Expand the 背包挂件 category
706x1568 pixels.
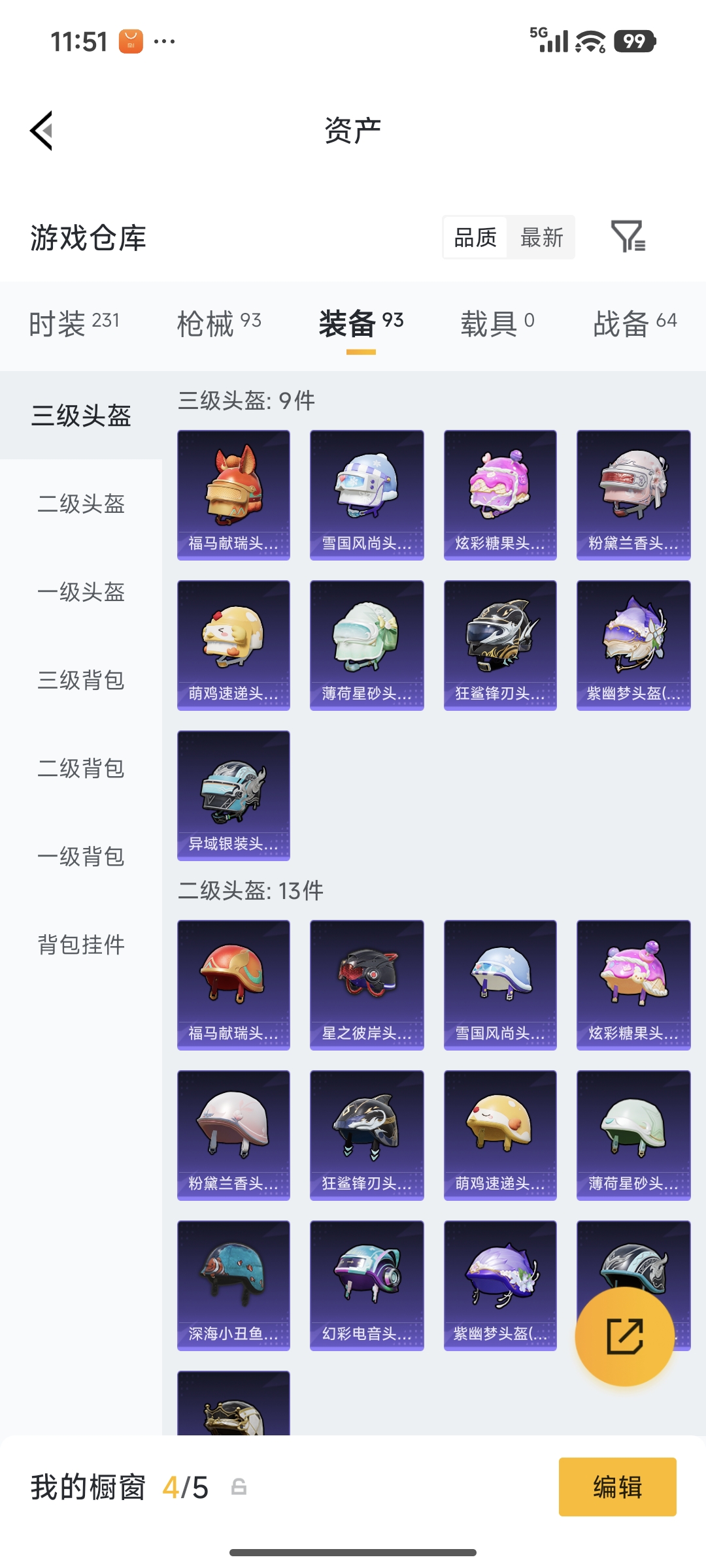80,945
